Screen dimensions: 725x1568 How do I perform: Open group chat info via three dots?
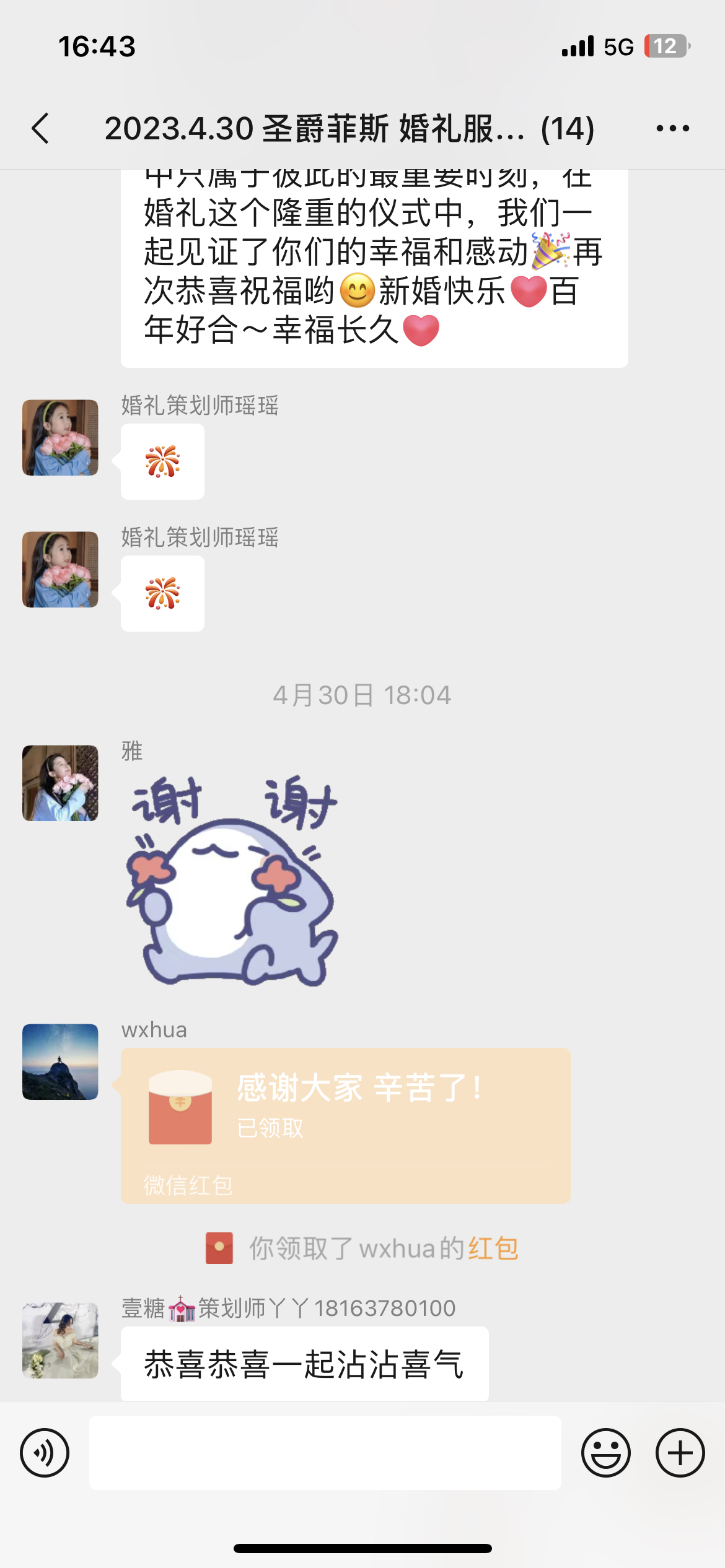pos(672,129)
